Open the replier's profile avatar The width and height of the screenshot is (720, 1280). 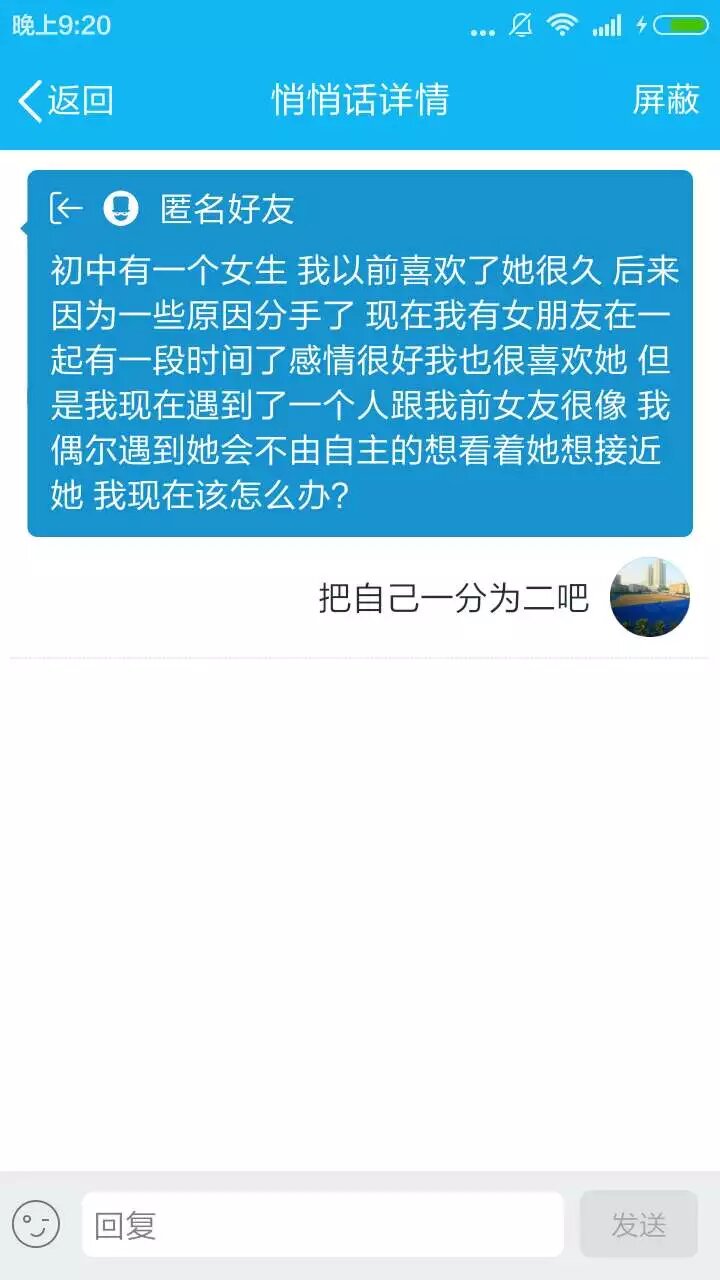click(650, 597)
